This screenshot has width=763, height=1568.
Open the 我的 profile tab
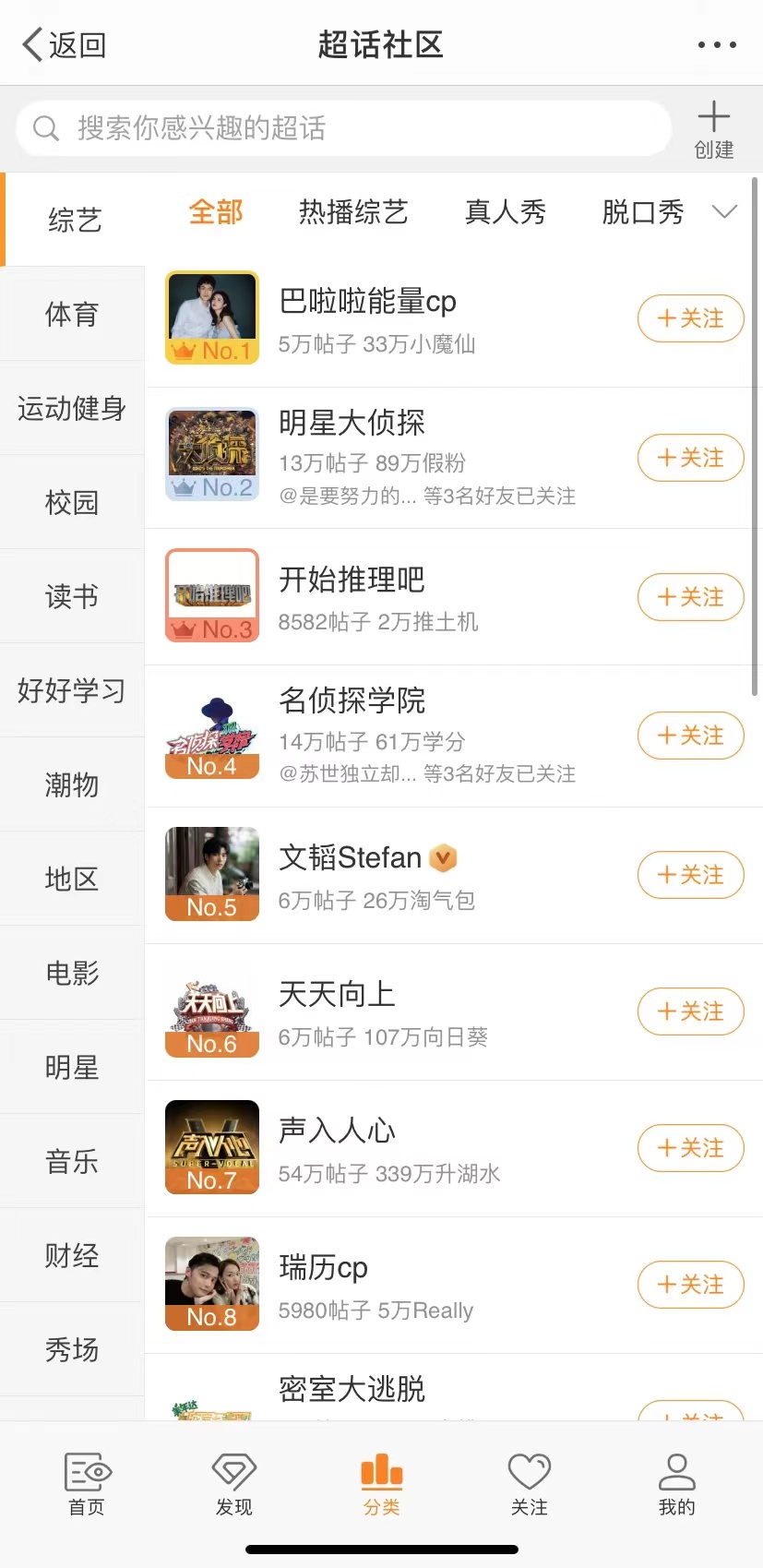coord(676,1483)
